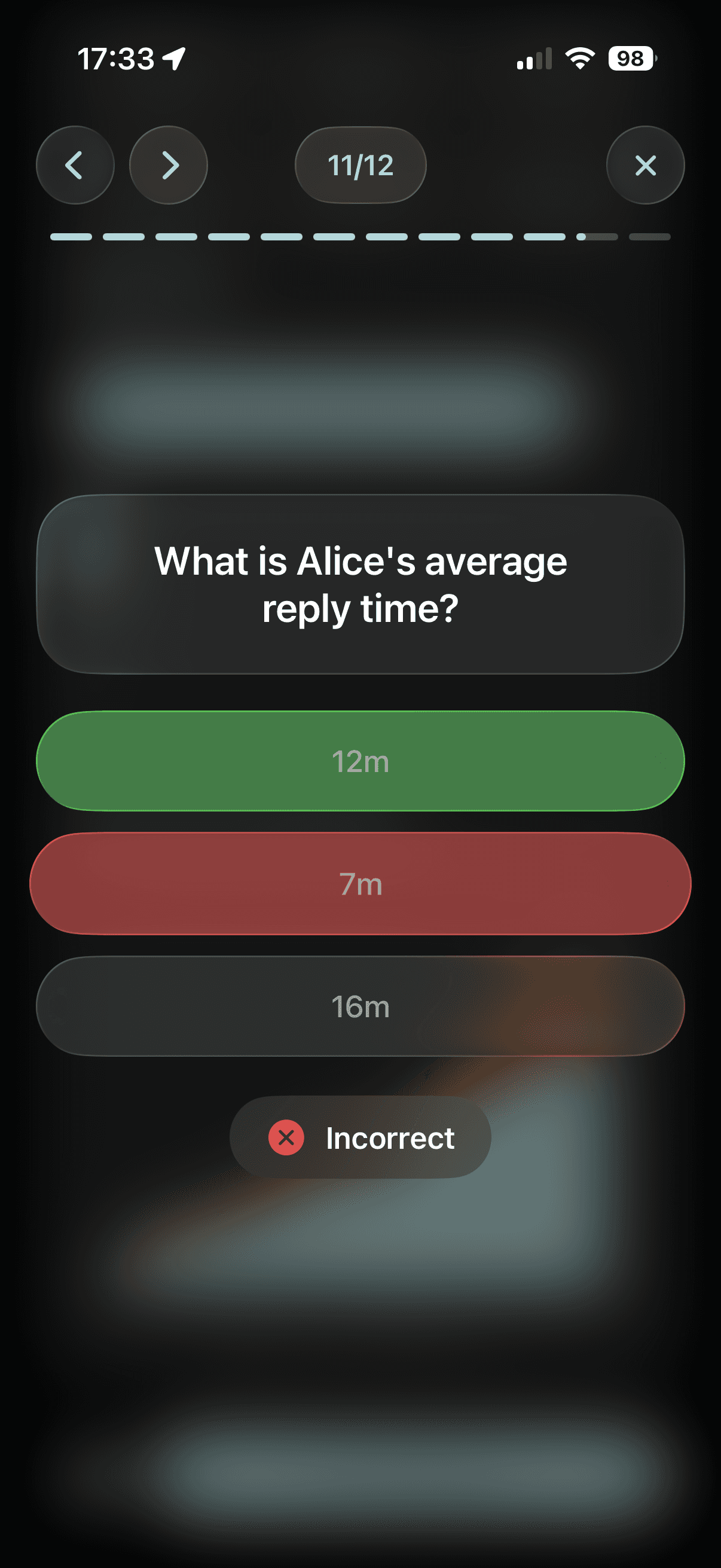Image resolution: width=721 pixels, height=1568 pixels.
Task: Select the 16m answer option
Action: [x=360, y=1006]
